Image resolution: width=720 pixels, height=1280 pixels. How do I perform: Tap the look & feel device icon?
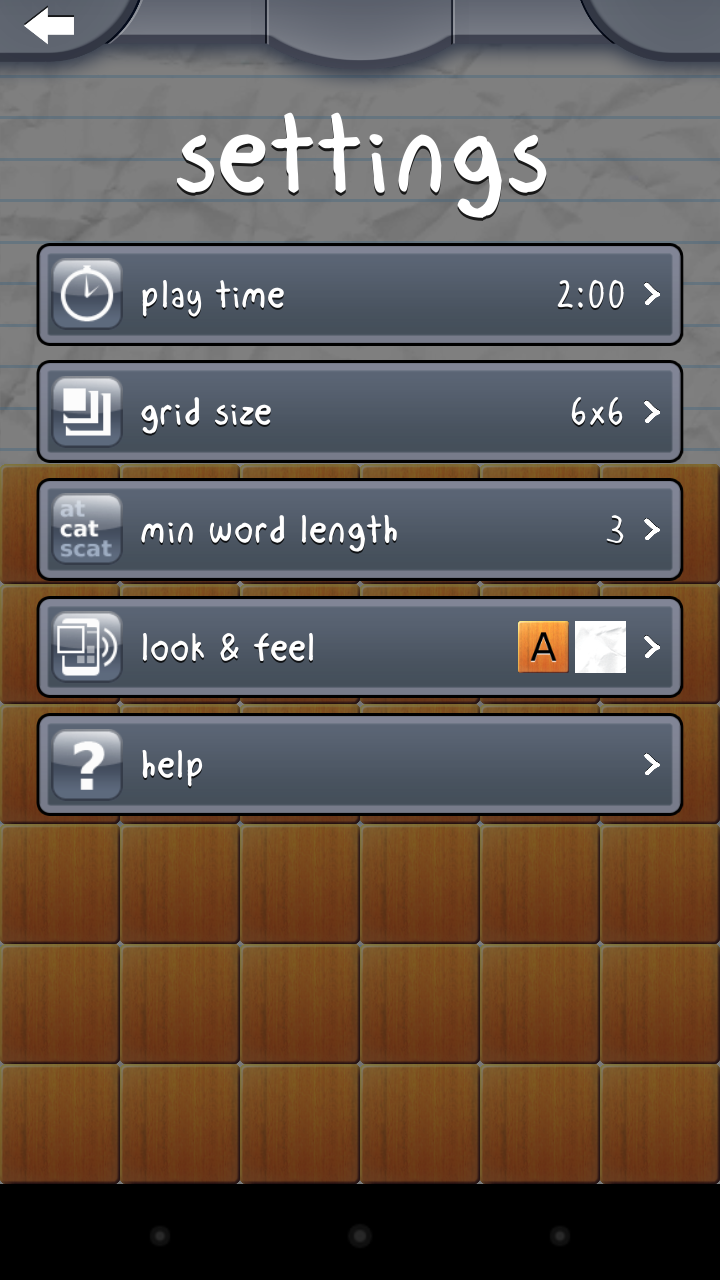(86, 646)
